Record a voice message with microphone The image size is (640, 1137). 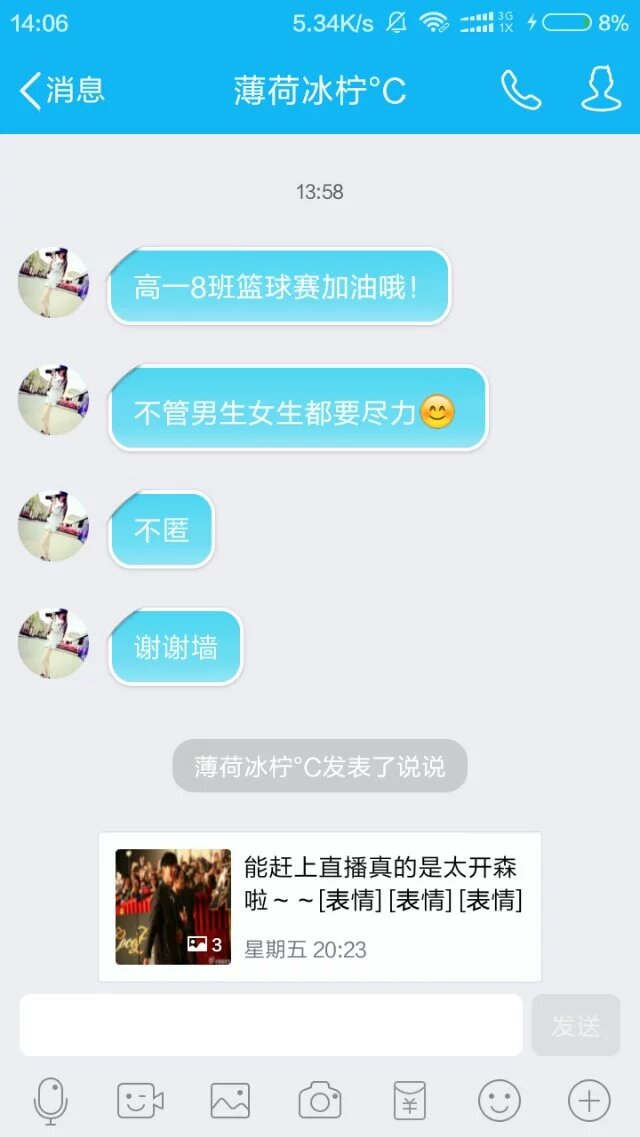[x=50, y=1101]
